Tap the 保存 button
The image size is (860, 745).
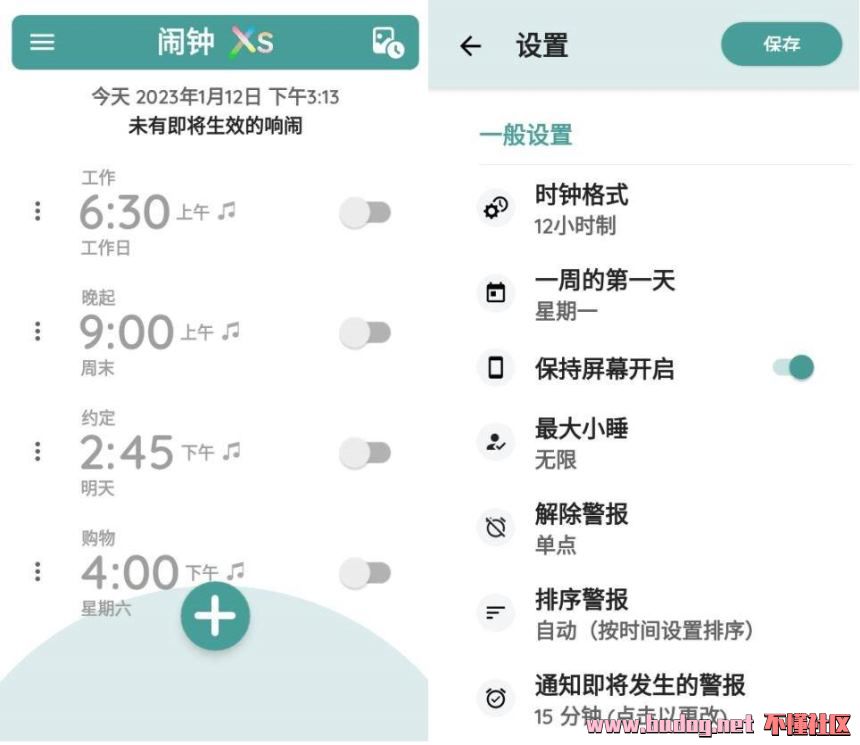pos(781,44)
